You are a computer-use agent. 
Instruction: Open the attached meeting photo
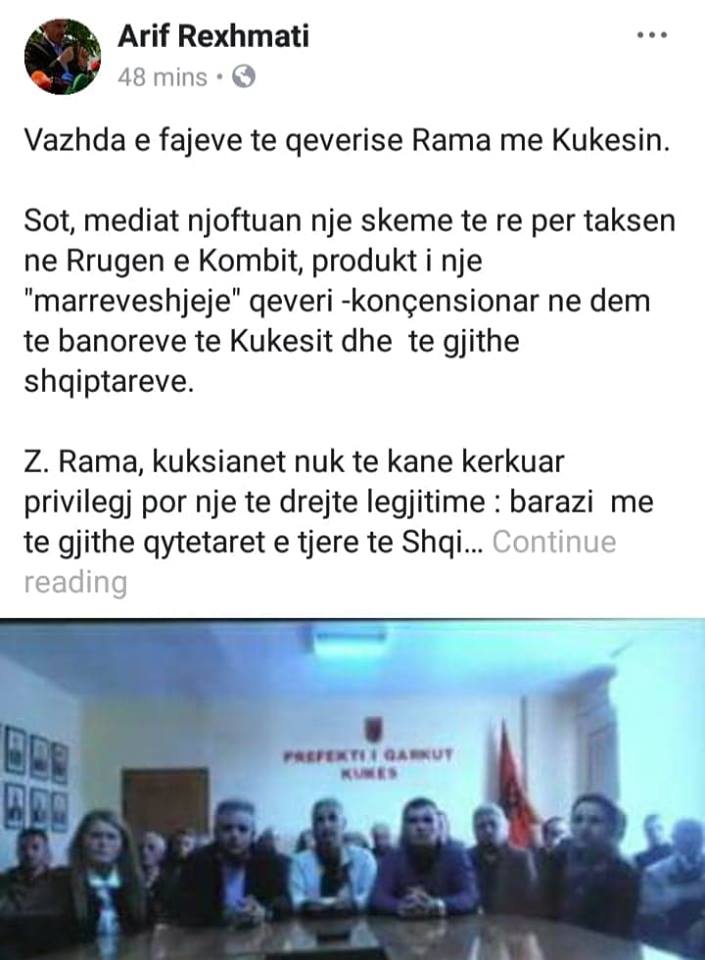[352, 790]
